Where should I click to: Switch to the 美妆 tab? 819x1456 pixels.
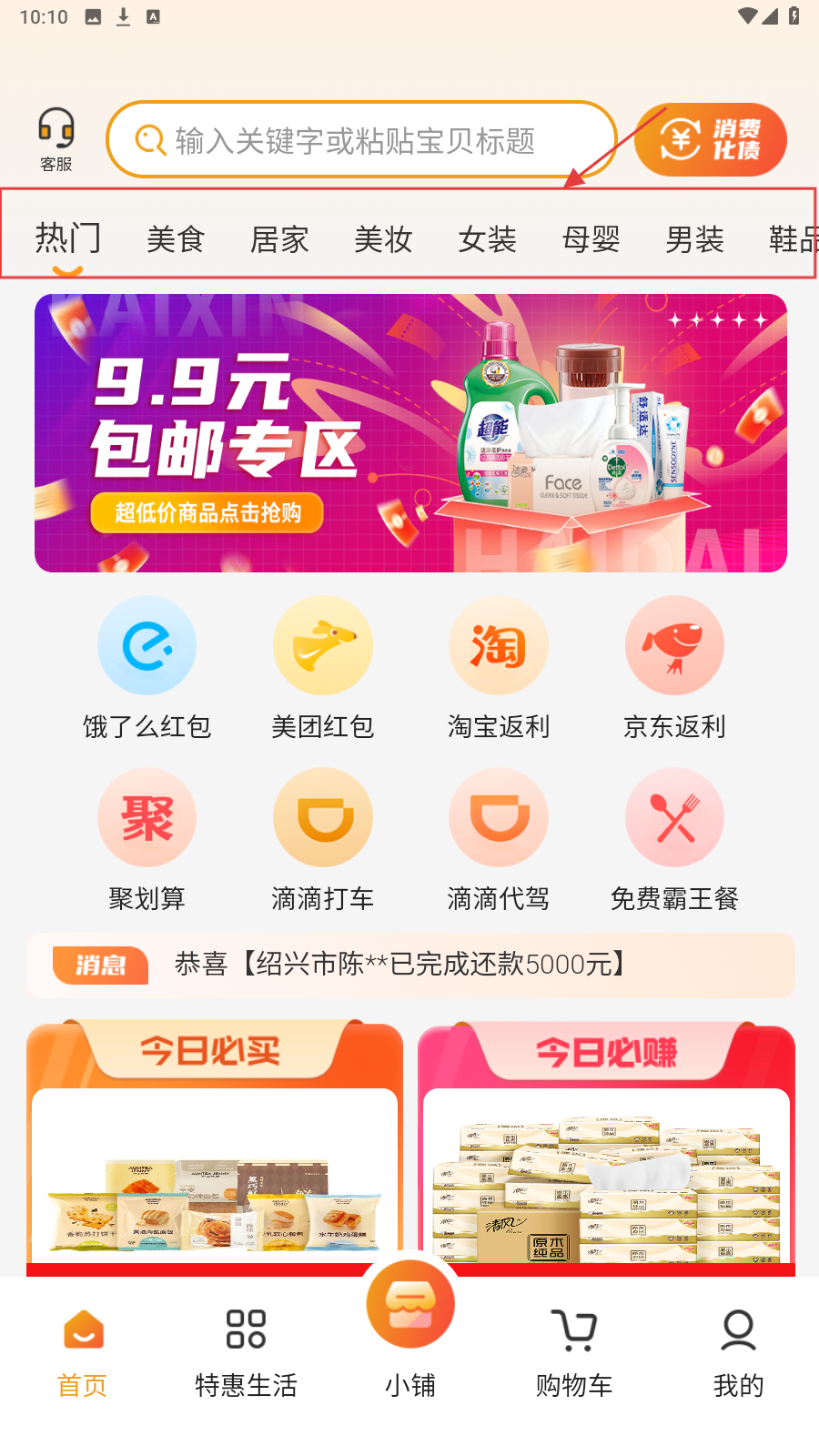383,239
